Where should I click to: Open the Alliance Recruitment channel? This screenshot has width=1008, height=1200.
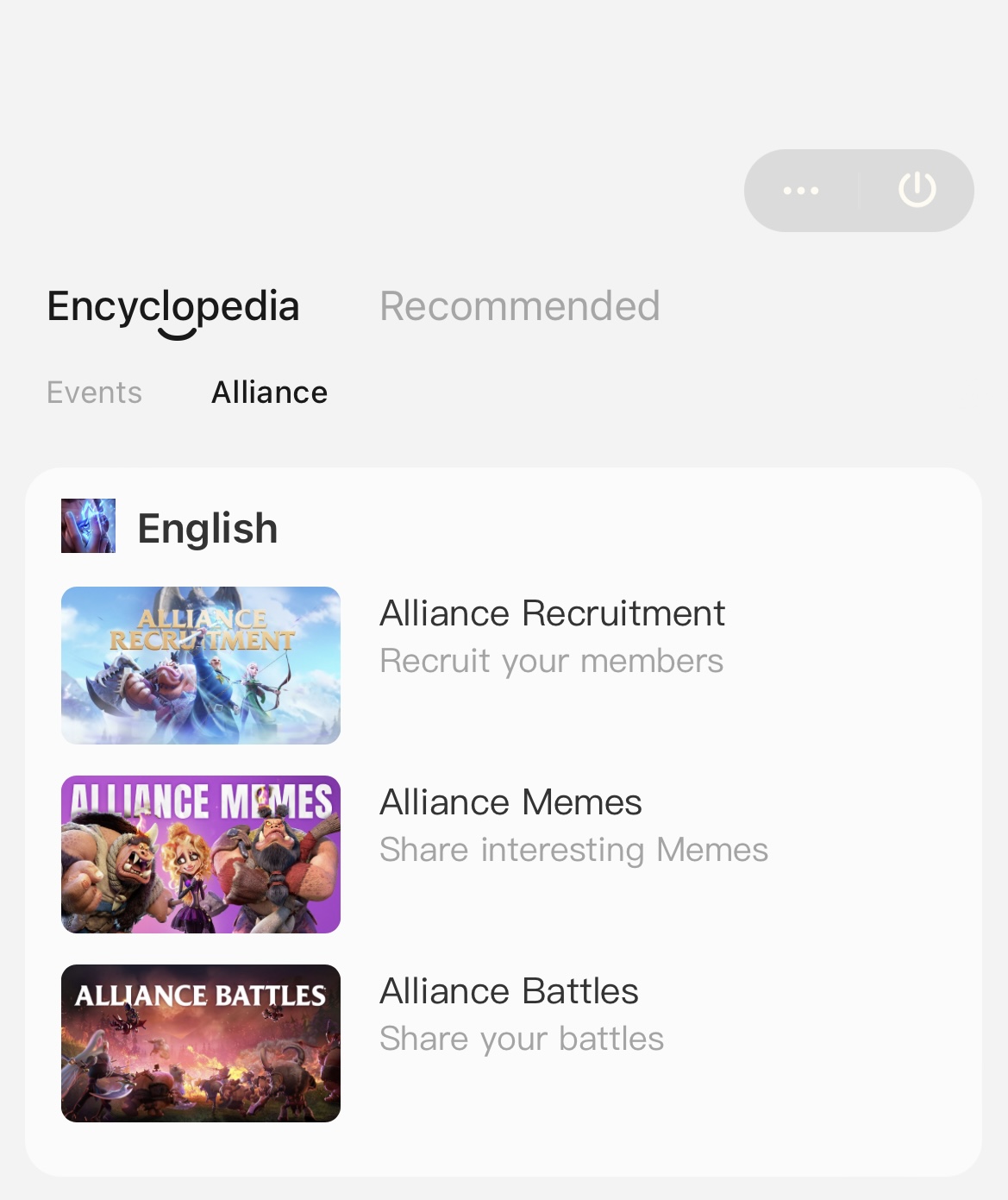coord(553,613)
